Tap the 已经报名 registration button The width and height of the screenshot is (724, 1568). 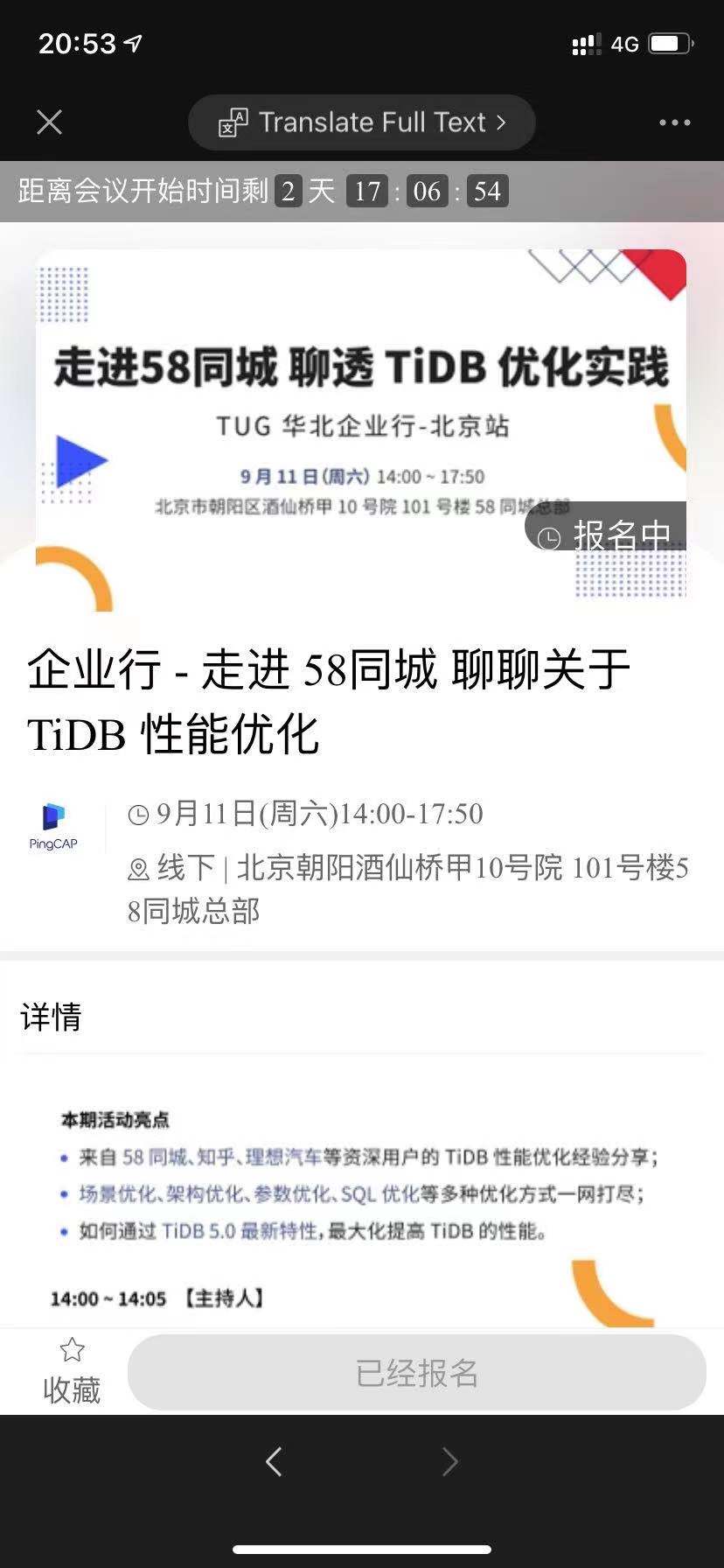coord(416,1373)
